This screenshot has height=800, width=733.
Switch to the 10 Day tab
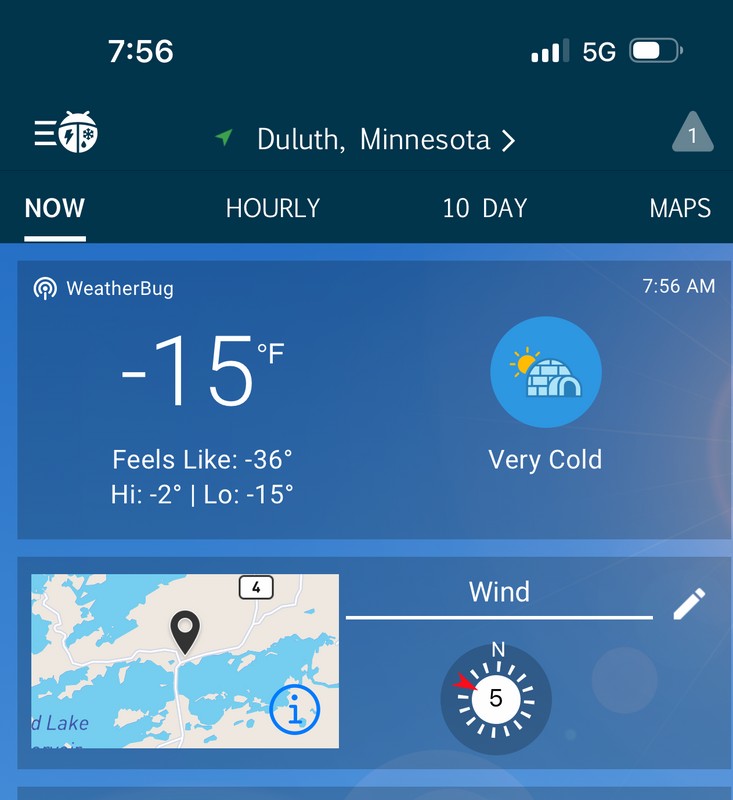(x=484, y=208)
